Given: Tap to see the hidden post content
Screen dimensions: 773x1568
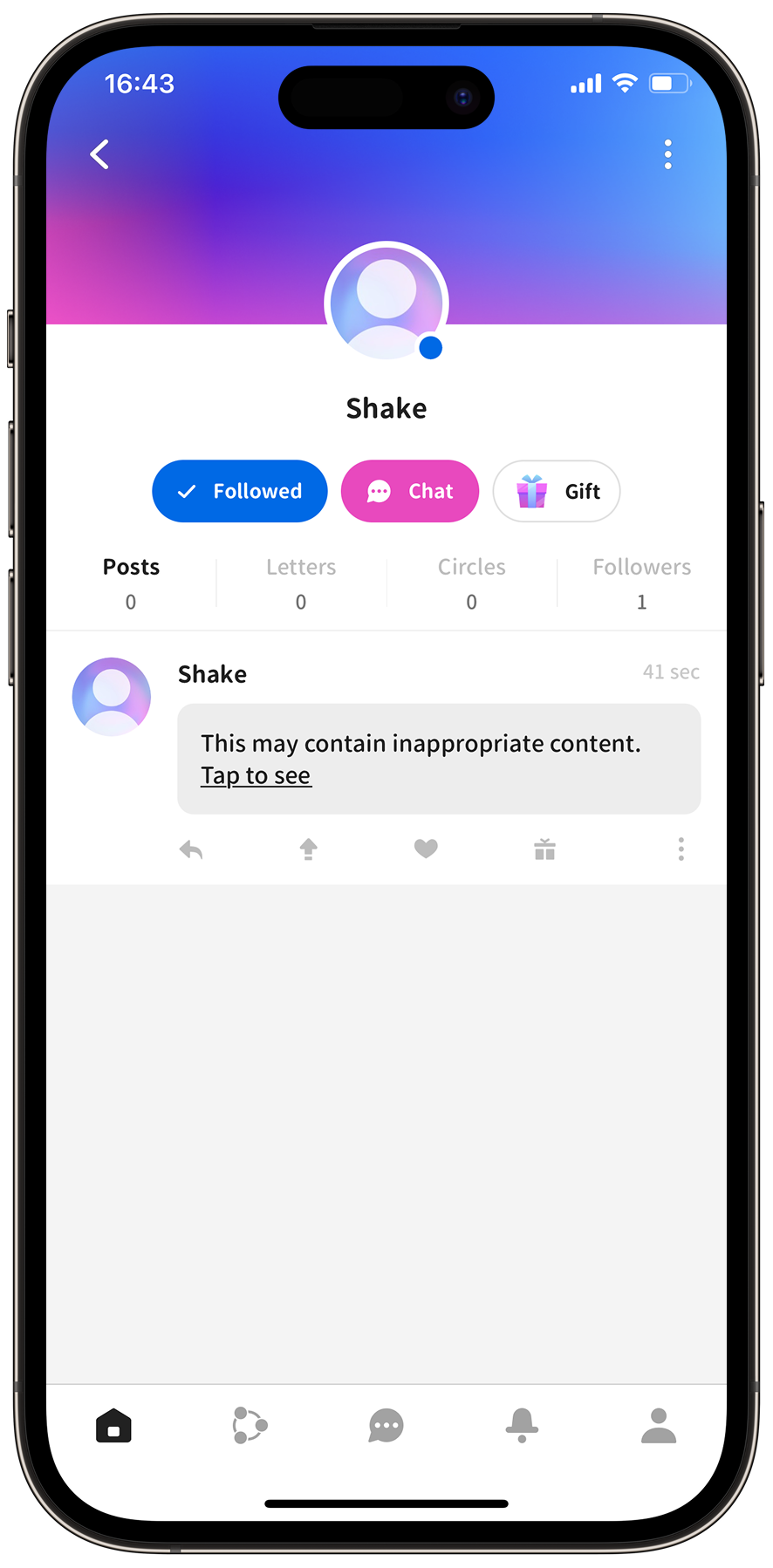Looking at the screenshot, I should click(x=256, y=775).
